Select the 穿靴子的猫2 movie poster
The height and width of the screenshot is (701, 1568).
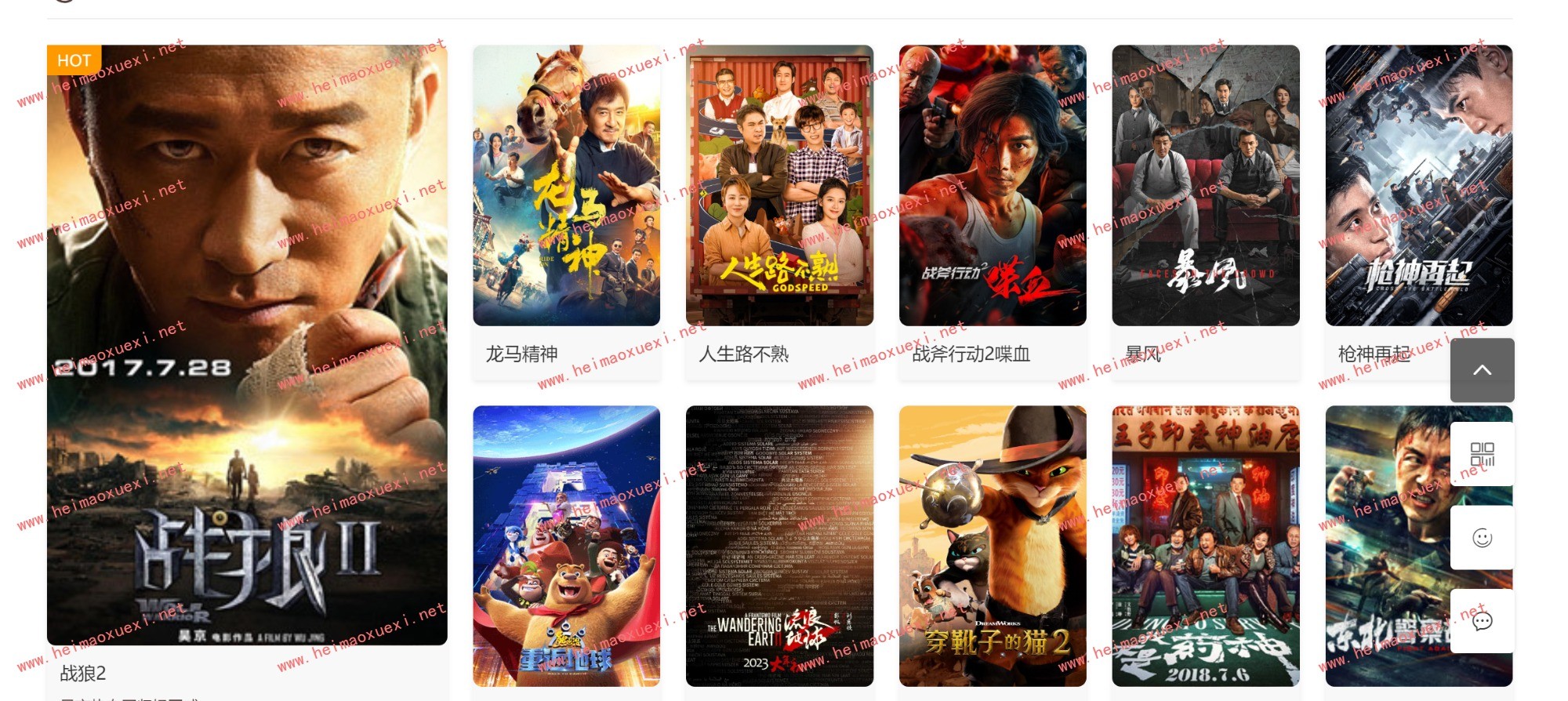click(993, 546)
